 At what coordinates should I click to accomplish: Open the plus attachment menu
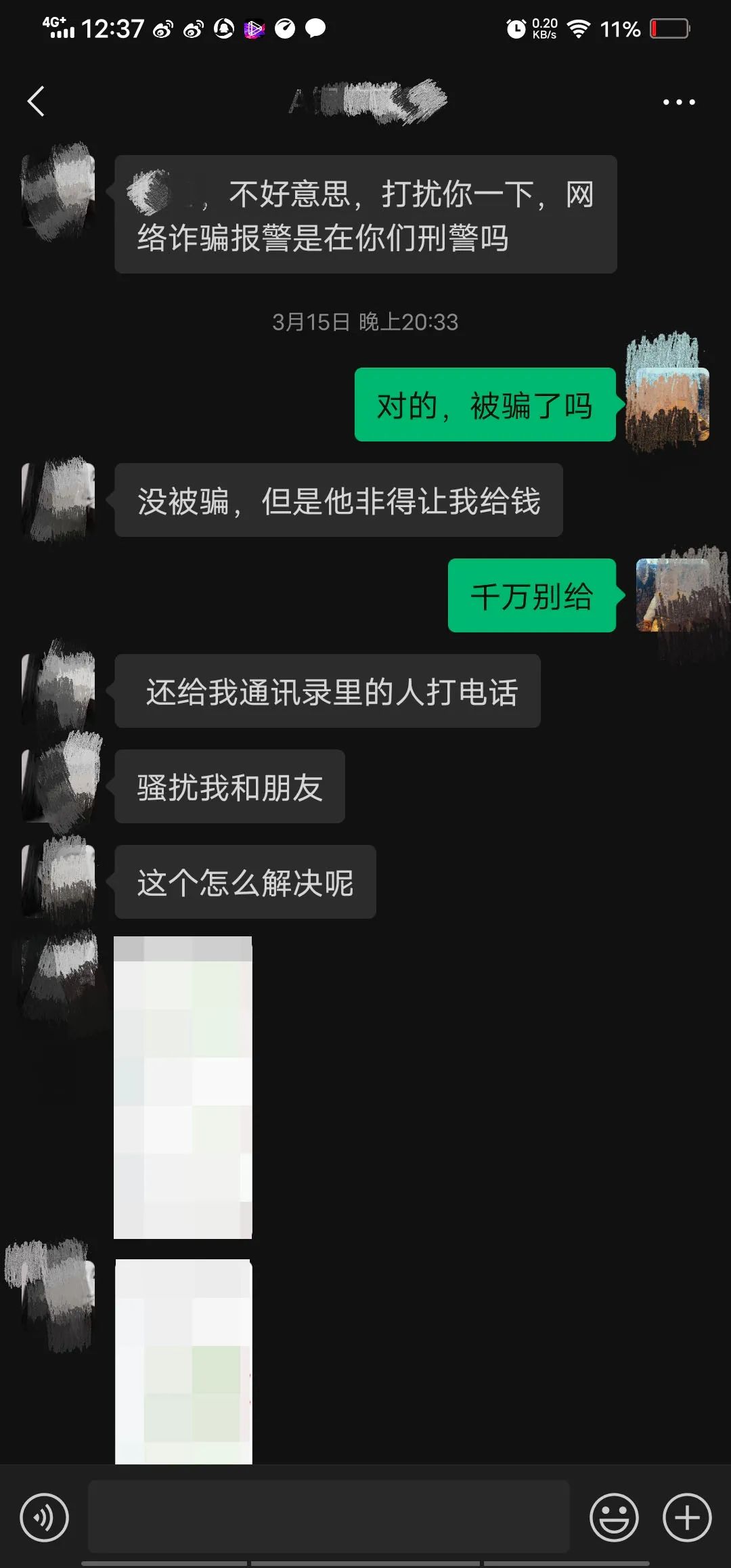click(686, 1517)
